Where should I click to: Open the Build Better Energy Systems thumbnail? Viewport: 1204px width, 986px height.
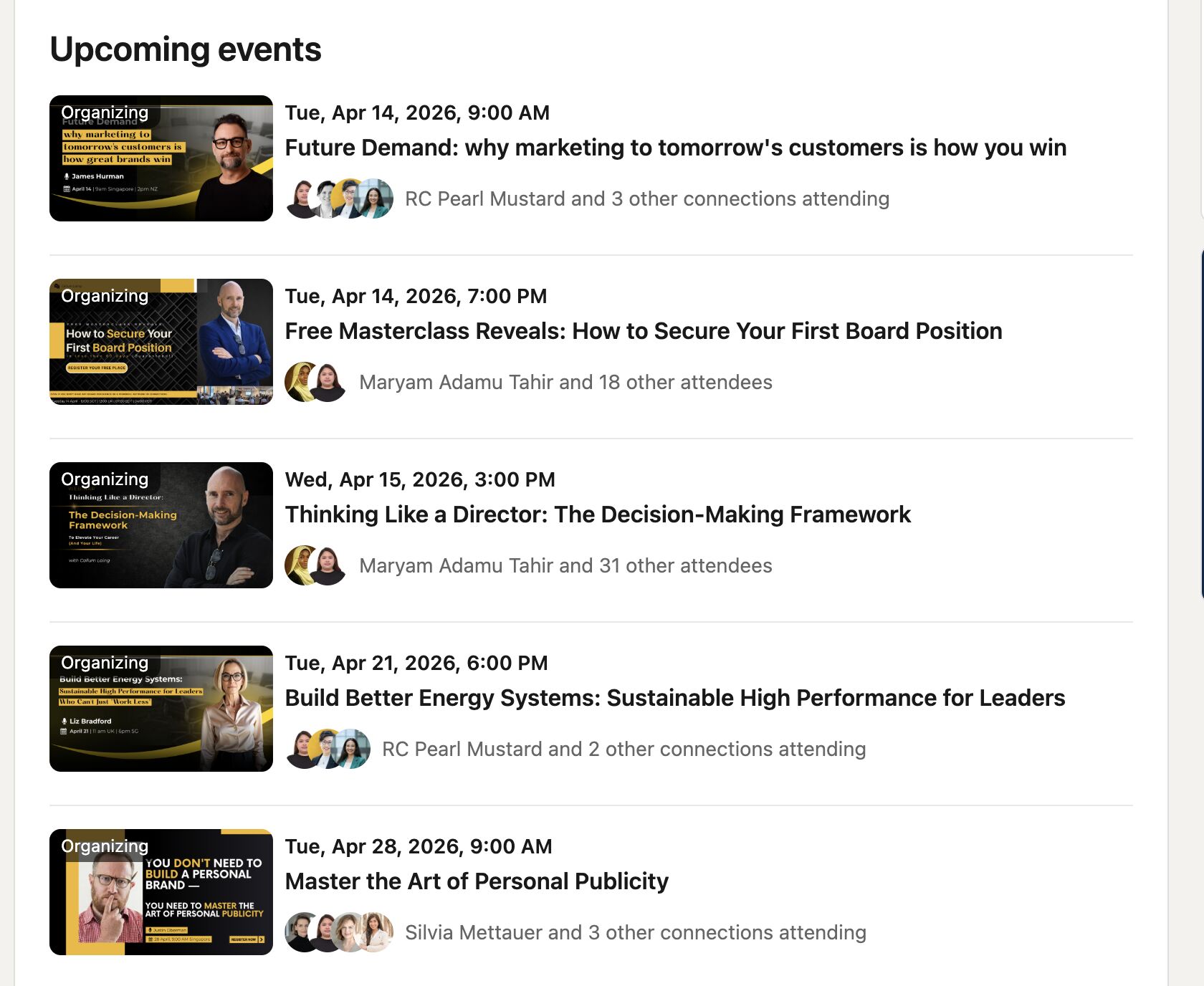pos(161,709)
